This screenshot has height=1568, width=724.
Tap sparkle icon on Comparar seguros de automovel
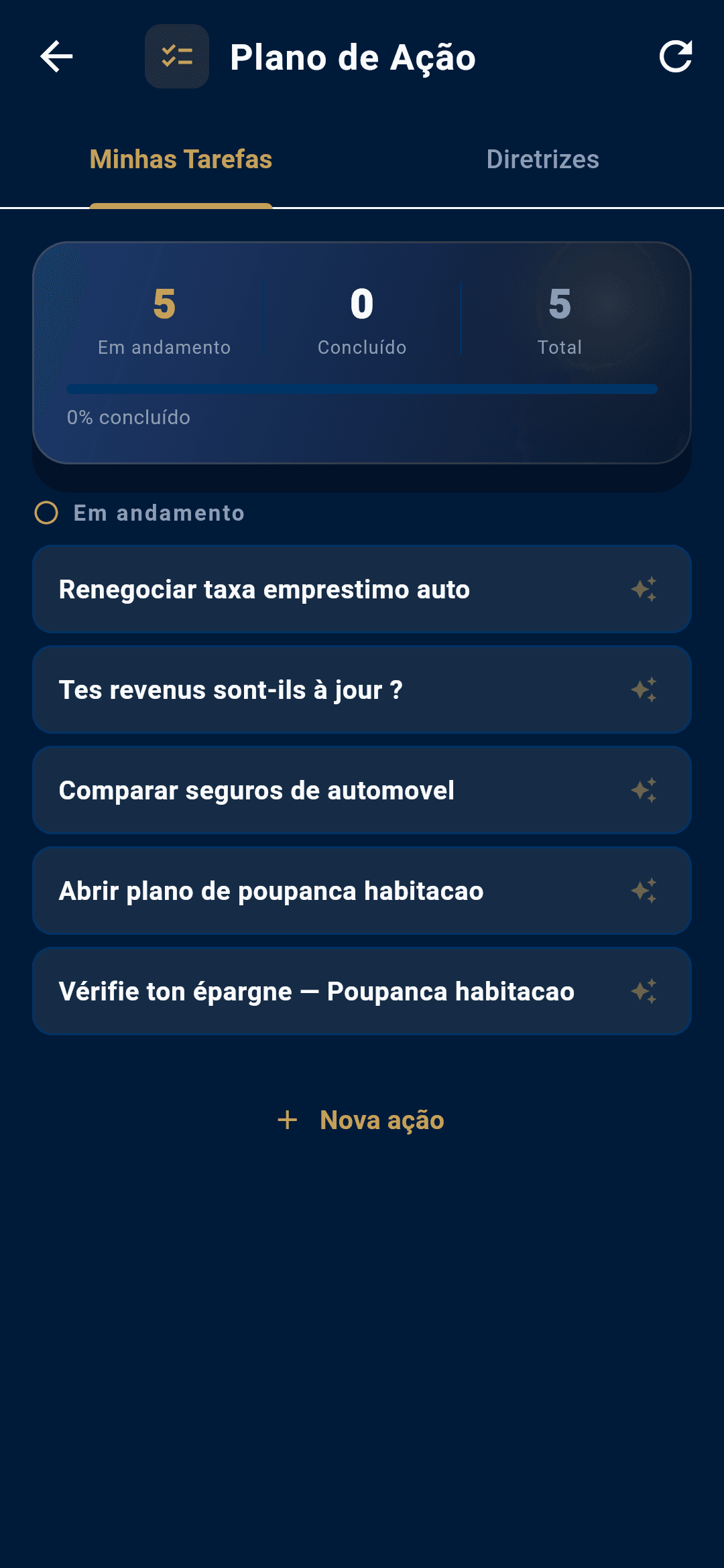click(x=644, y=790)
